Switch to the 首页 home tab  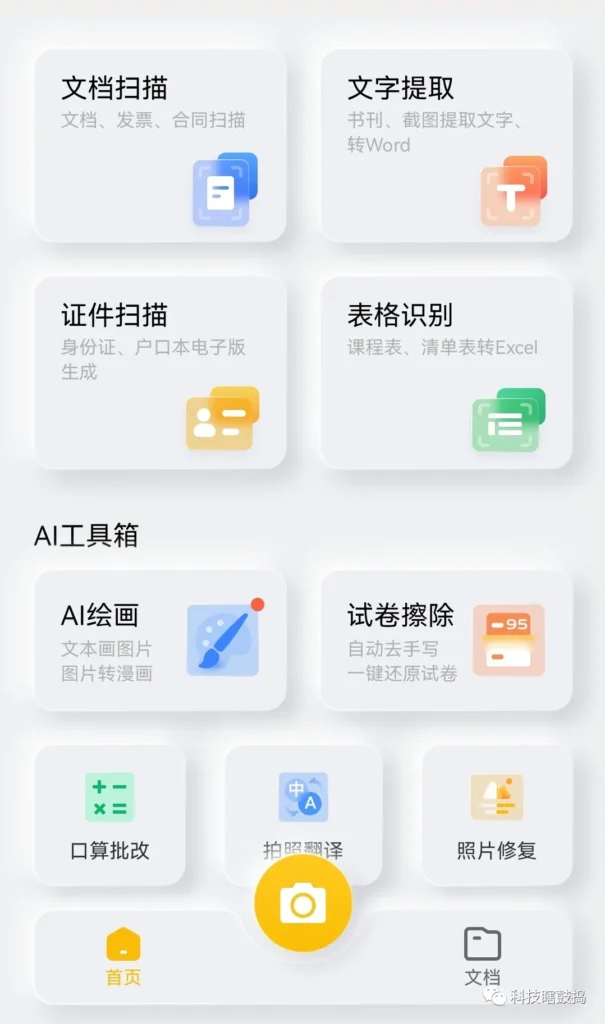[x=124, y=957]
